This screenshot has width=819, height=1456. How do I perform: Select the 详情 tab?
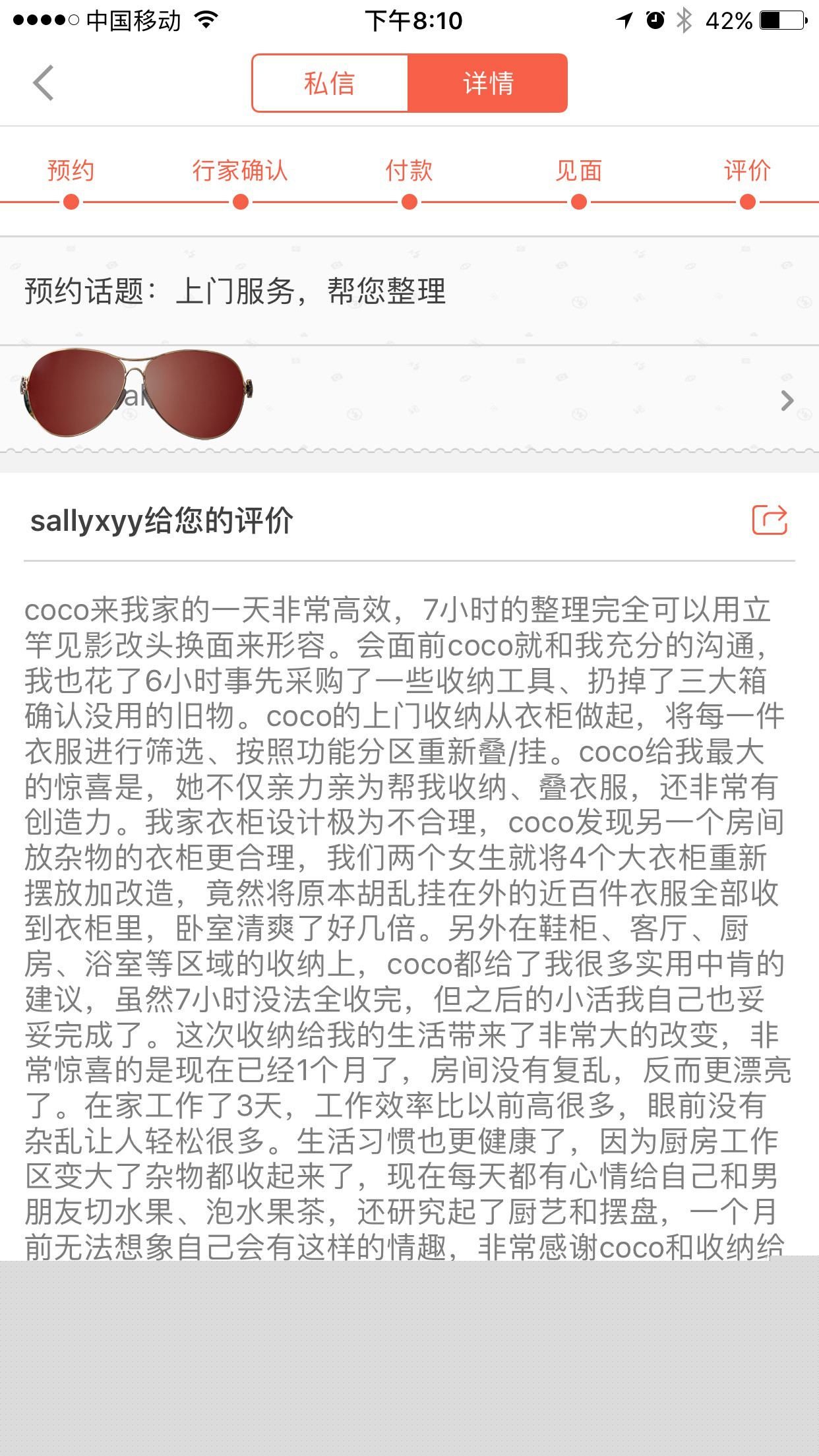[487, 84]
